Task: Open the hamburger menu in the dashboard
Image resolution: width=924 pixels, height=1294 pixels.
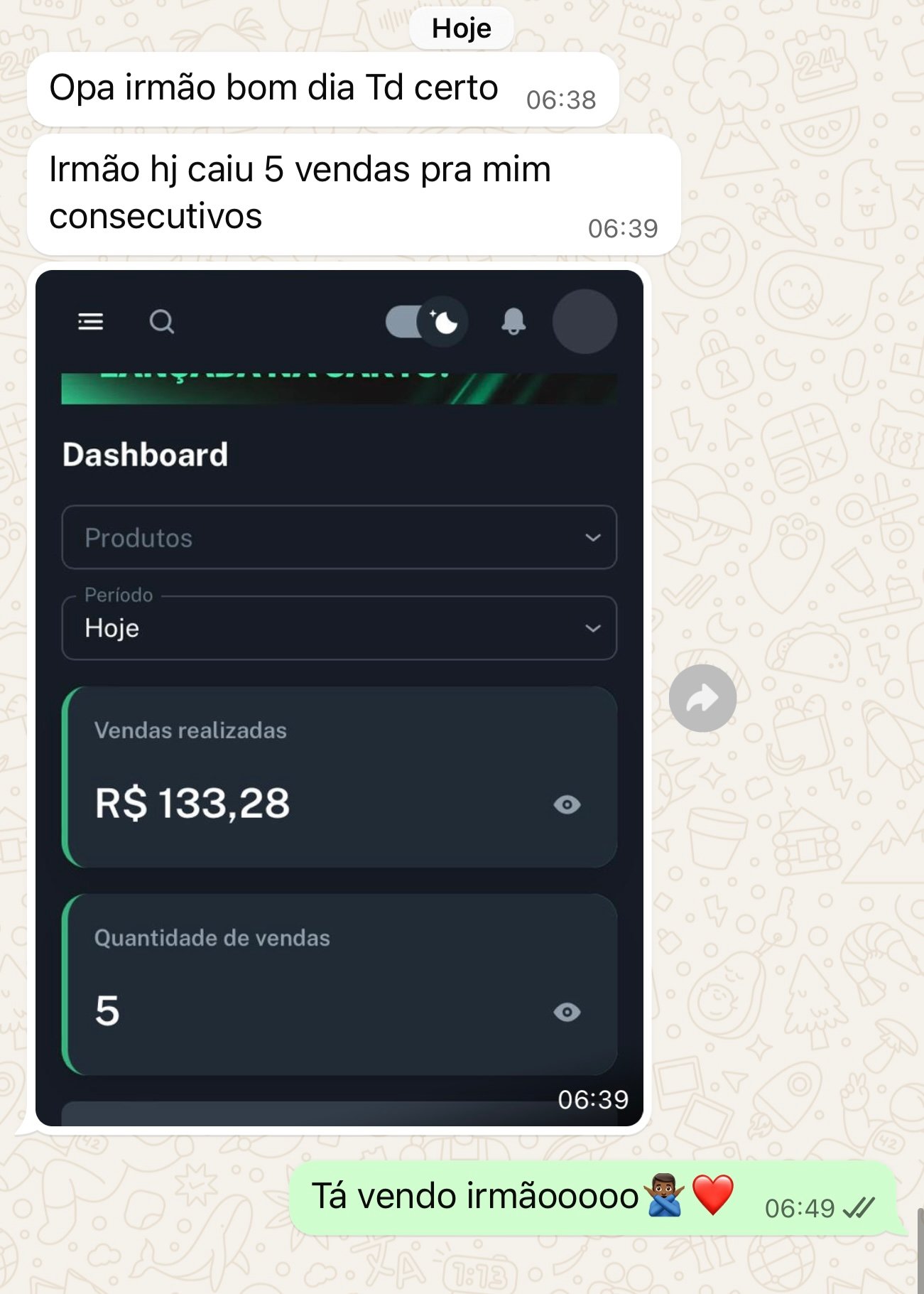Action: click(x=89, y=321)
